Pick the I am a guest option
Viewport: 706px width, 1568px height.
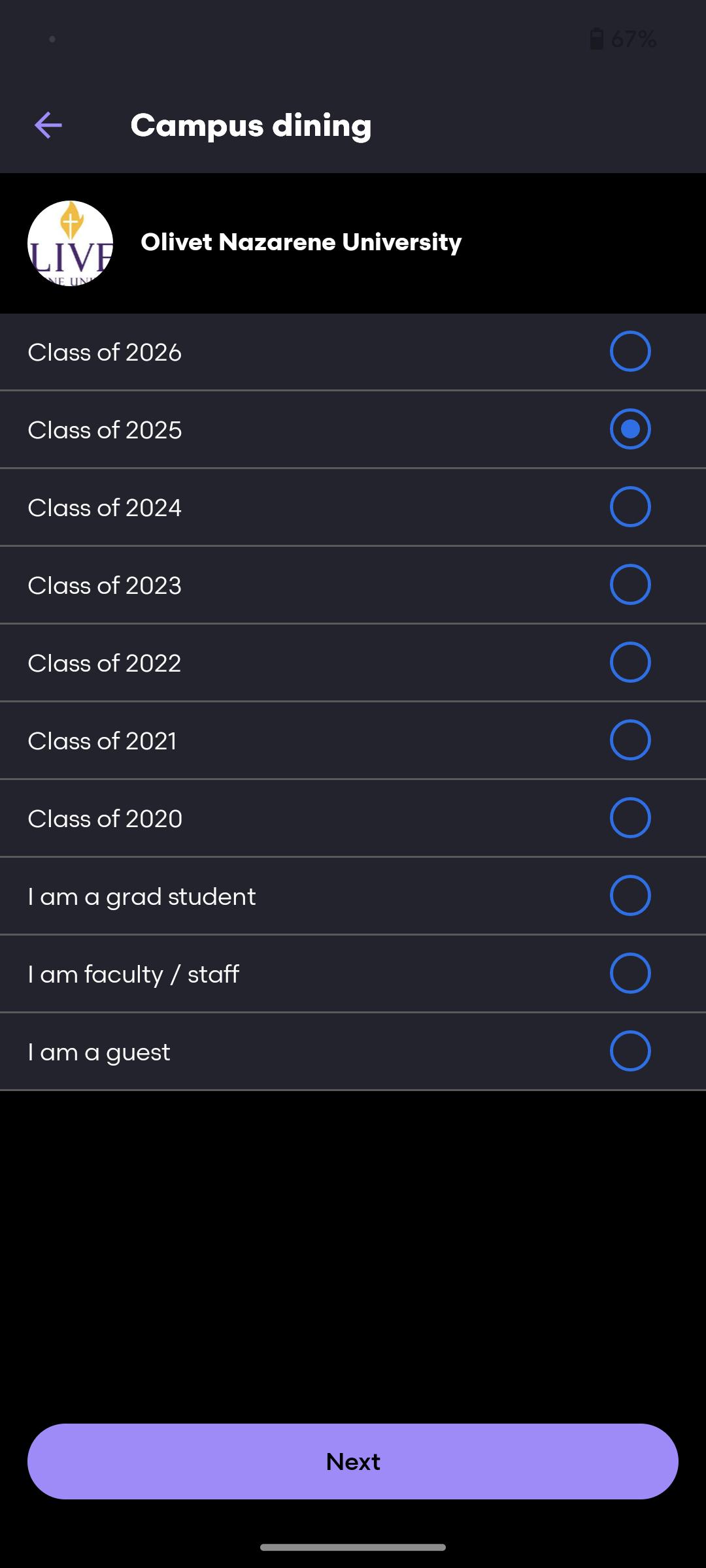(353, 1052)
